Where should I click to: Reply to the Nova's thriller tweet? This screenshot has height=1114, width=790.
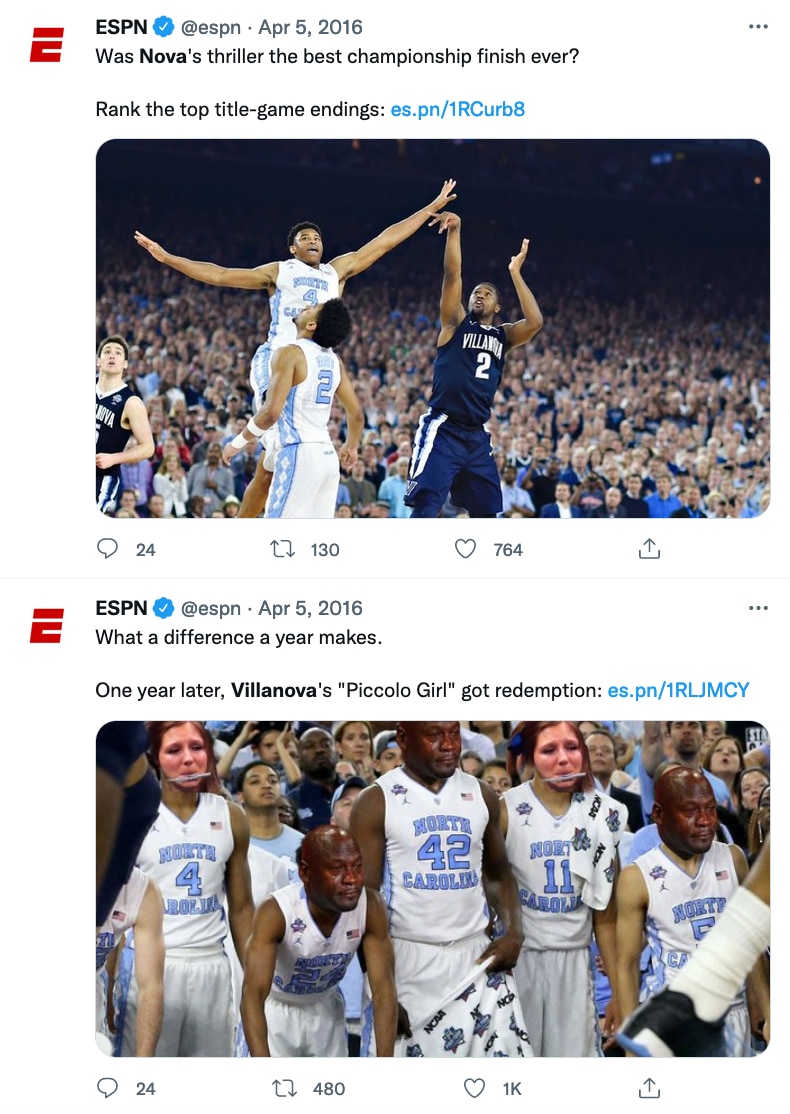pyautogui.click(x=108, y=549)
